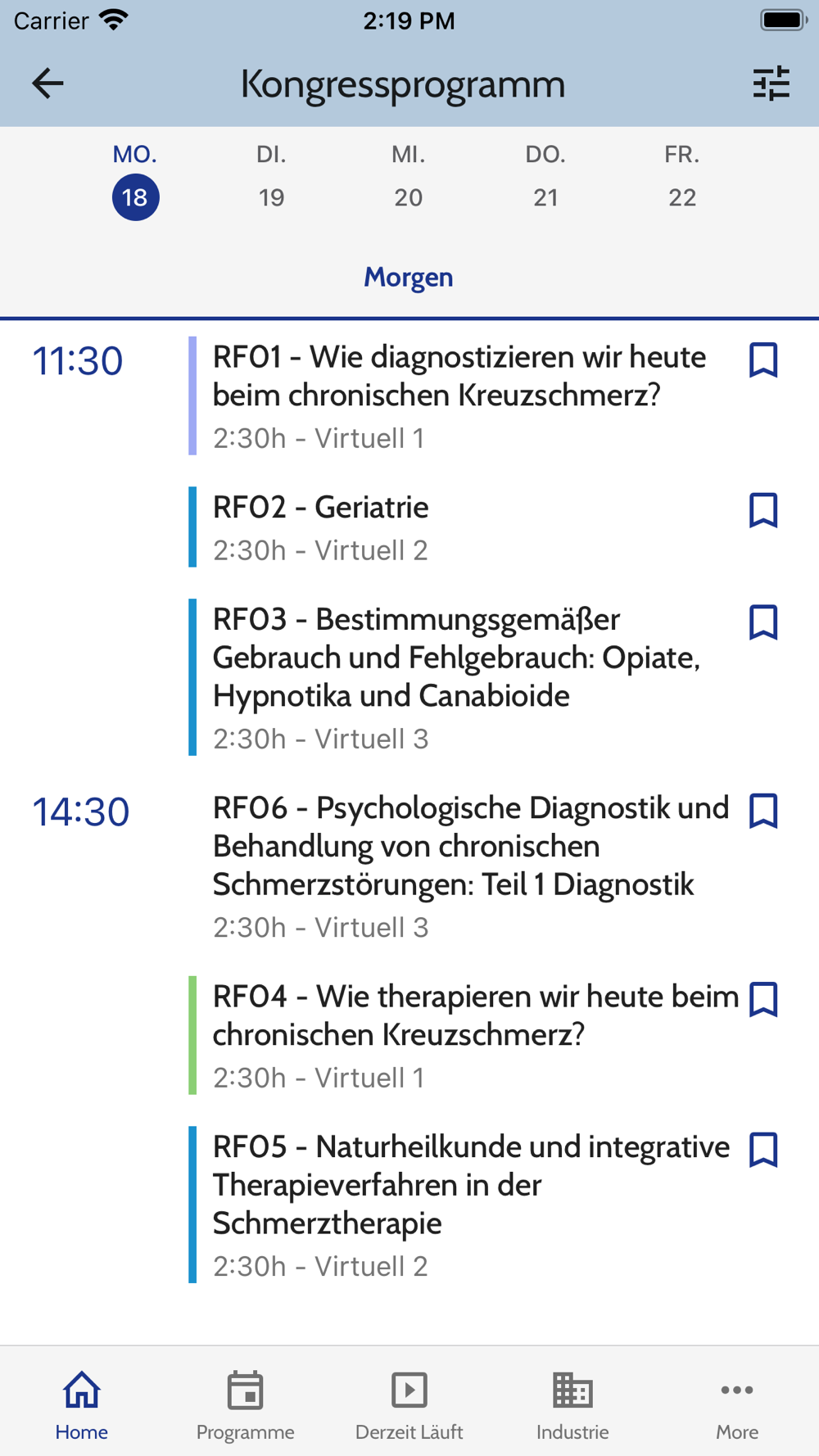
Task: Open the filter settings icon
Action: 771,84
